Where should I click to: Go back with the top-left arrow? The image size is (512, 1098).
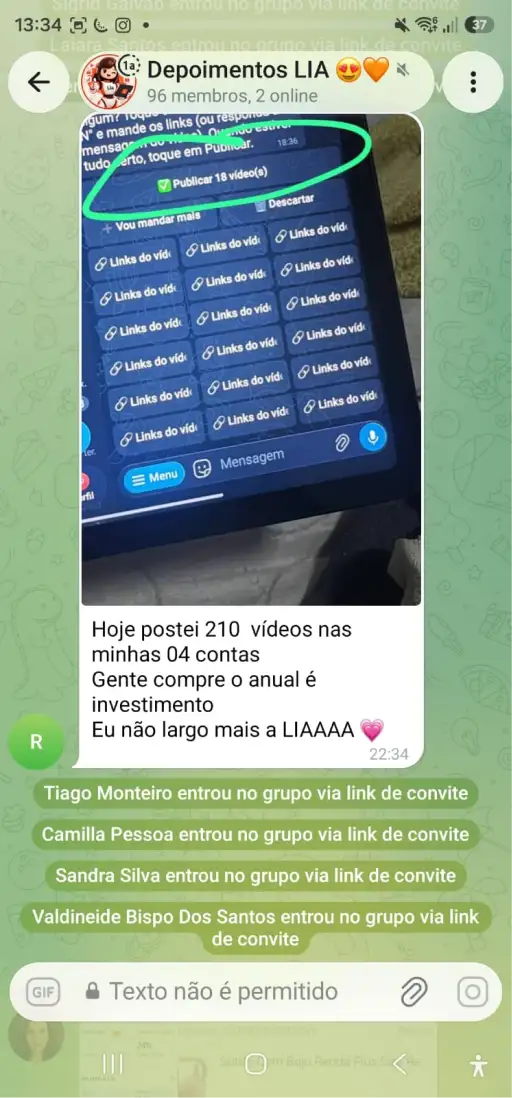[38, 83]
